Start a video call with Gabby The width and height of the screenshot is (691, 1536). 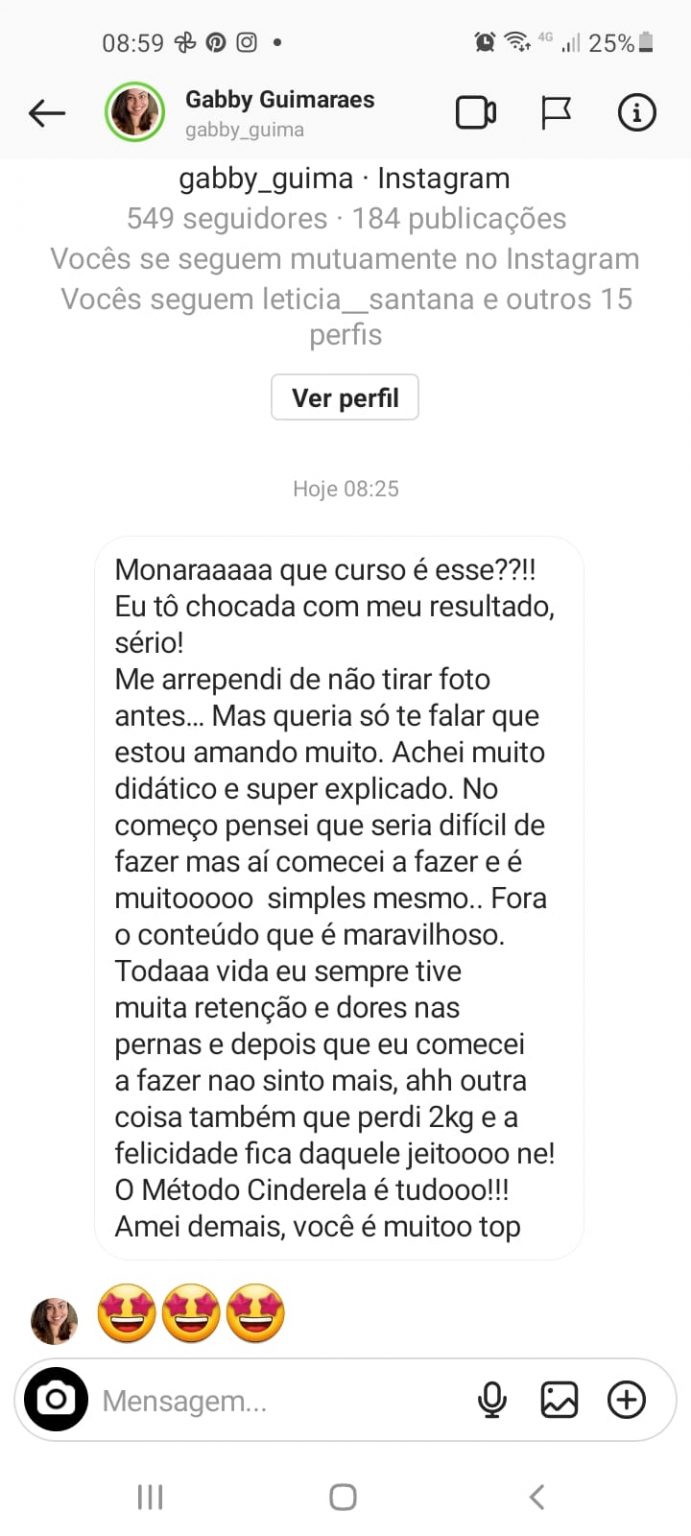click(476, 113)
